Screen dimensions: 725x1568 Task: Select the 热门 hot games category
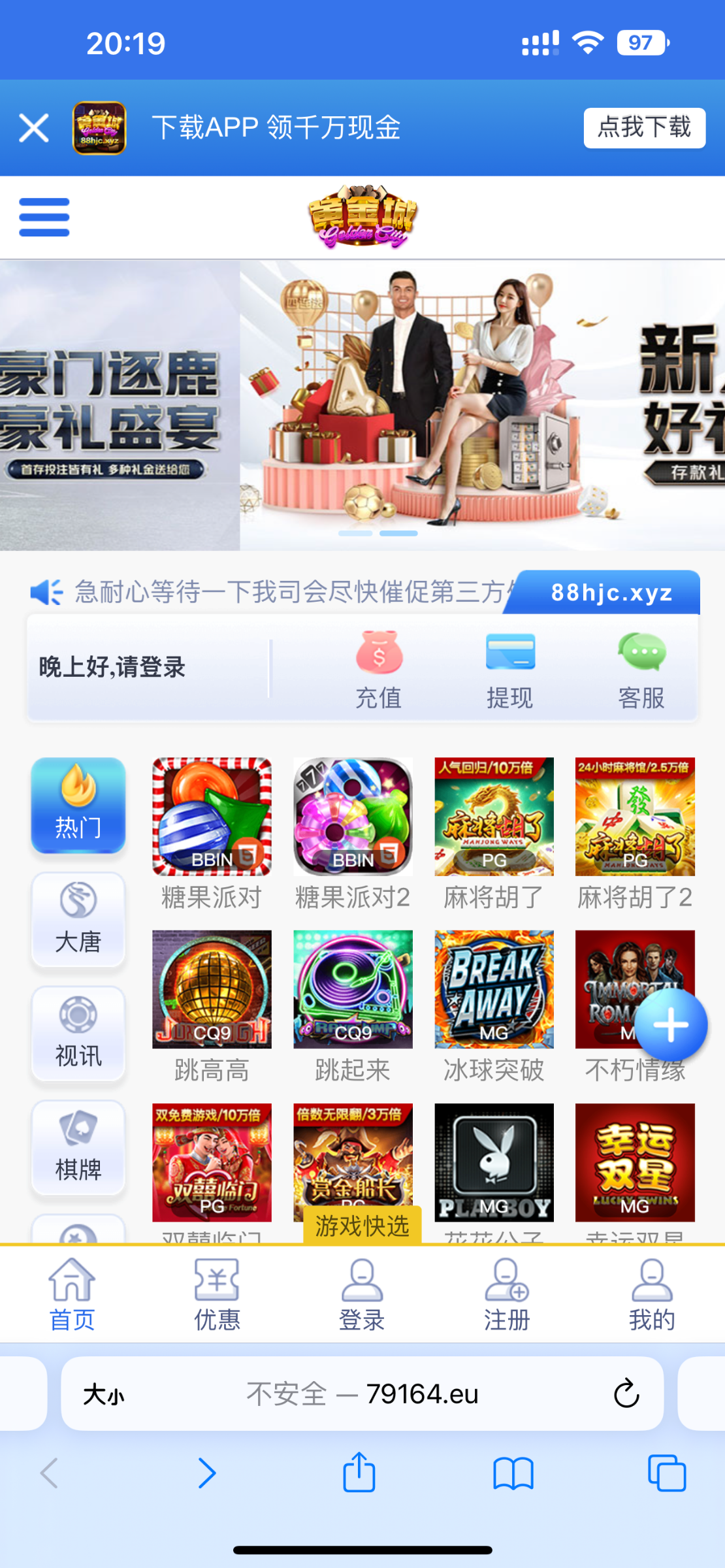(77, 807)
